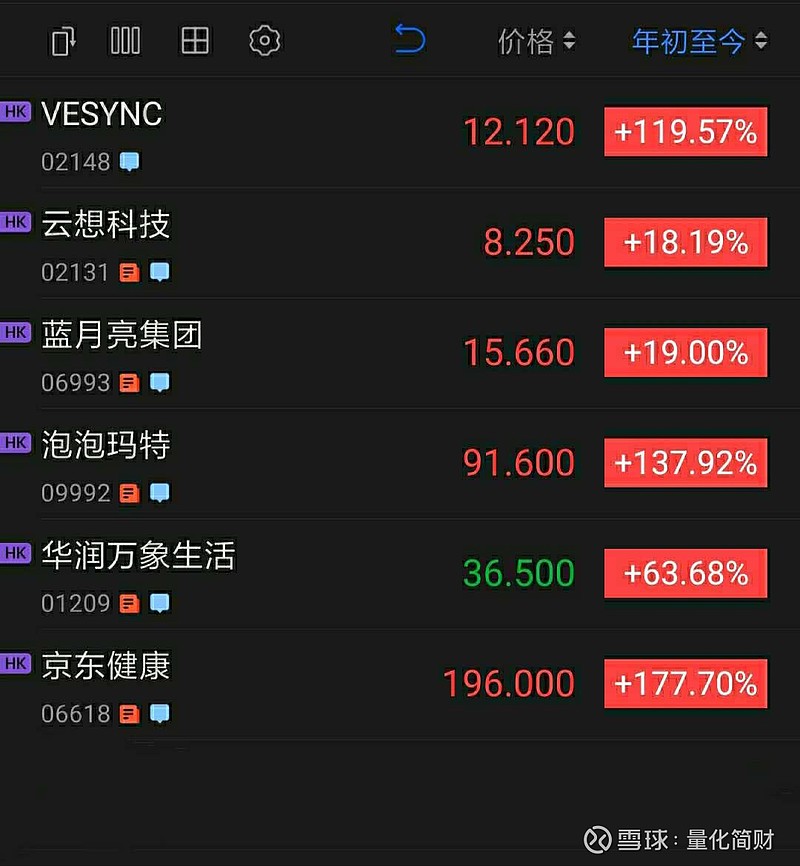The width and height of the screenshot is (800, 866).
Task: Tap the blue return arrow icon
Action: (x=409, y=41)
